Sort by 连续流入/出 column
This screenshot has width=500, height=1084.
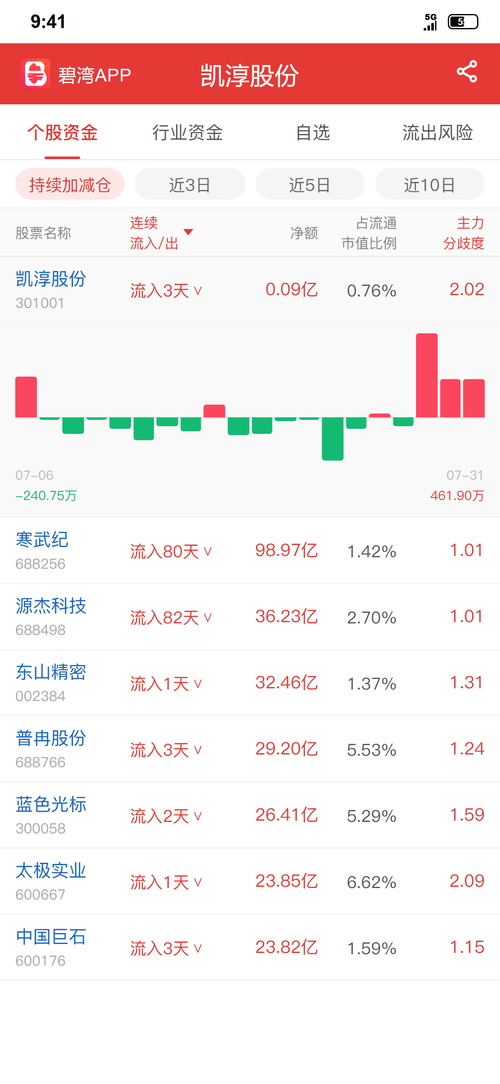coord(161,233)
